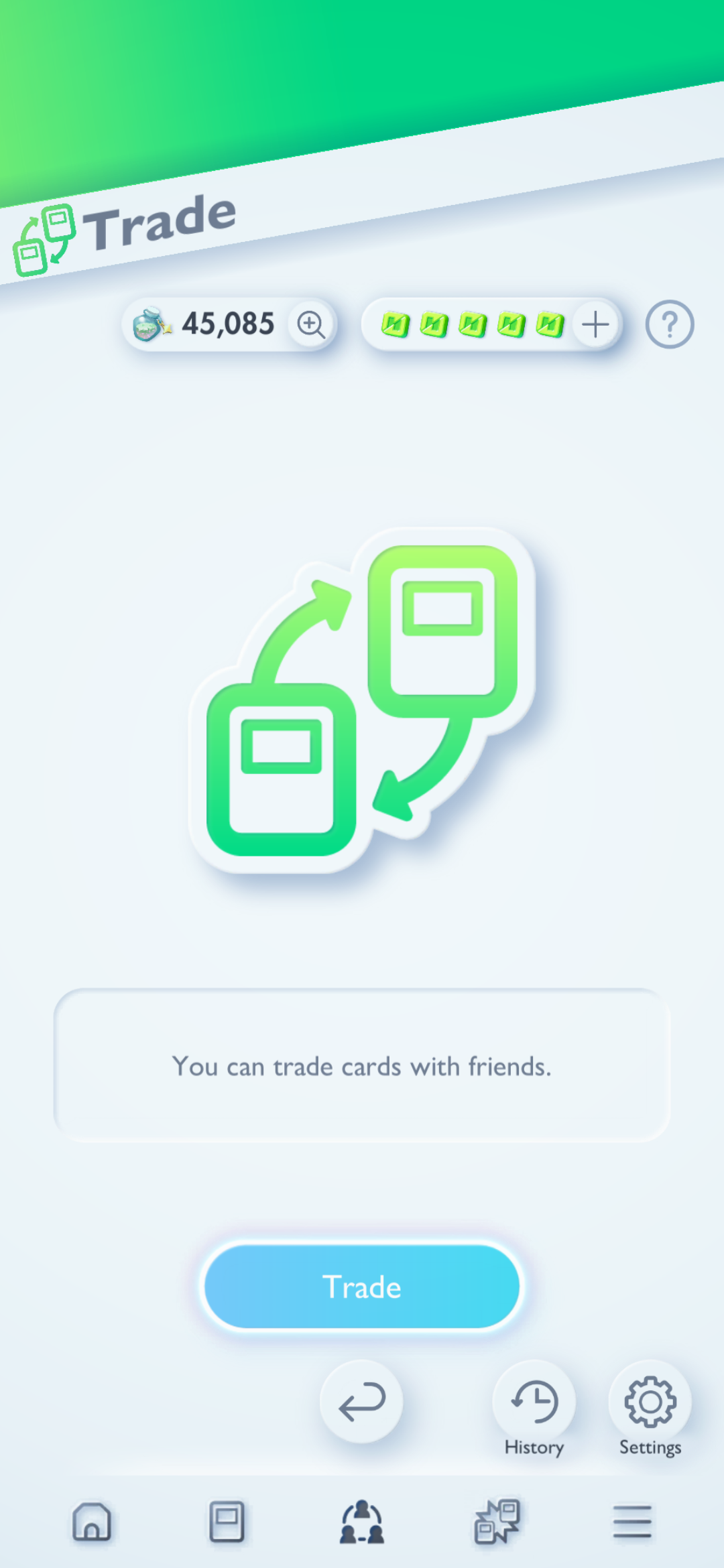This screenshot has width=724, height=1568.
Task: Open the hamburger menu tab
Action: 632,1521
